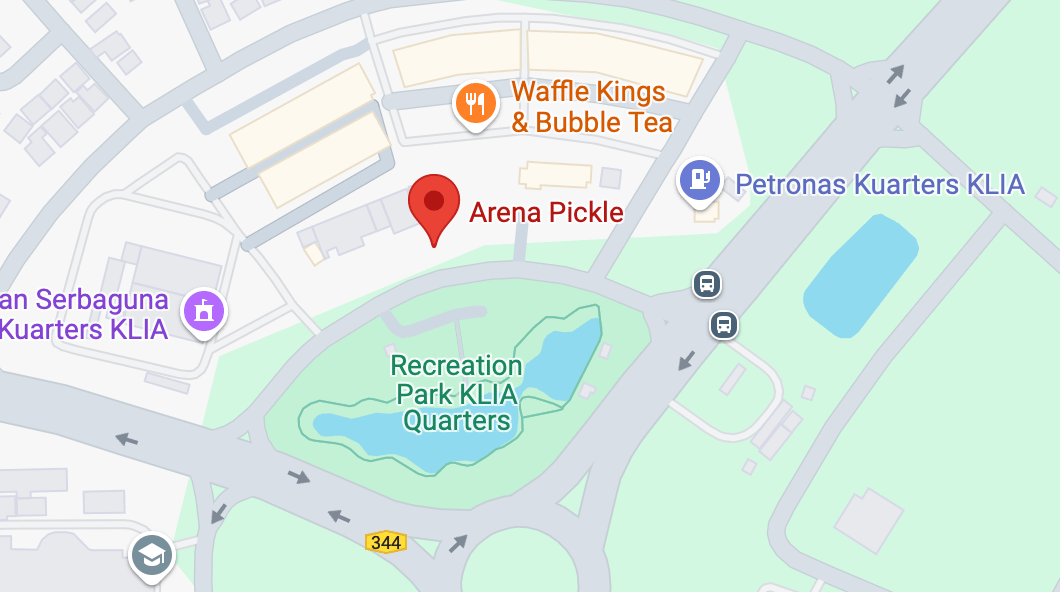Open the purple Serbaguna Kuarters KLIA marker
The height and width of the screenshot is (592, 1060).
(x=204, y=311)
